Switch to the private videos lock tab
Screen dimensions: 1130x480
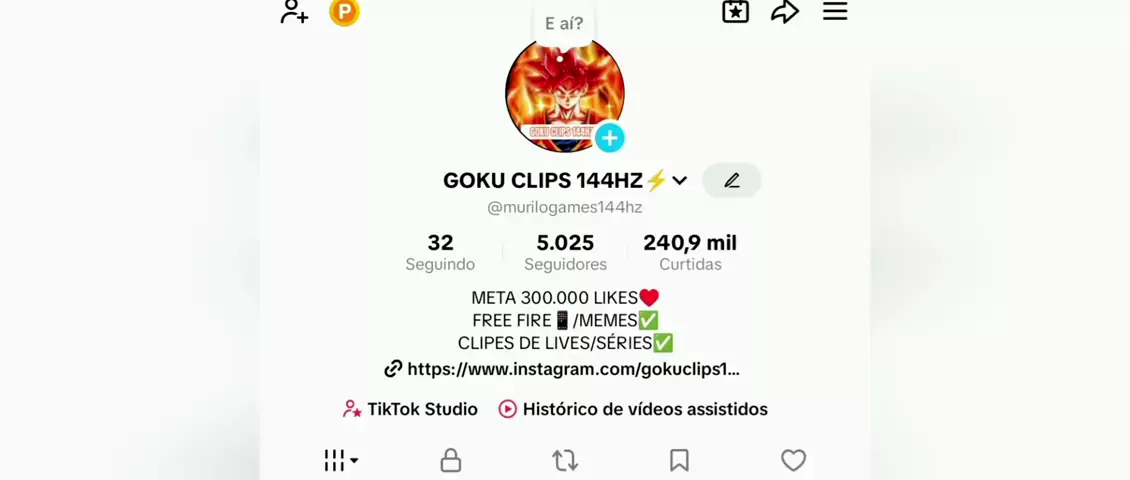coord(451,460)
